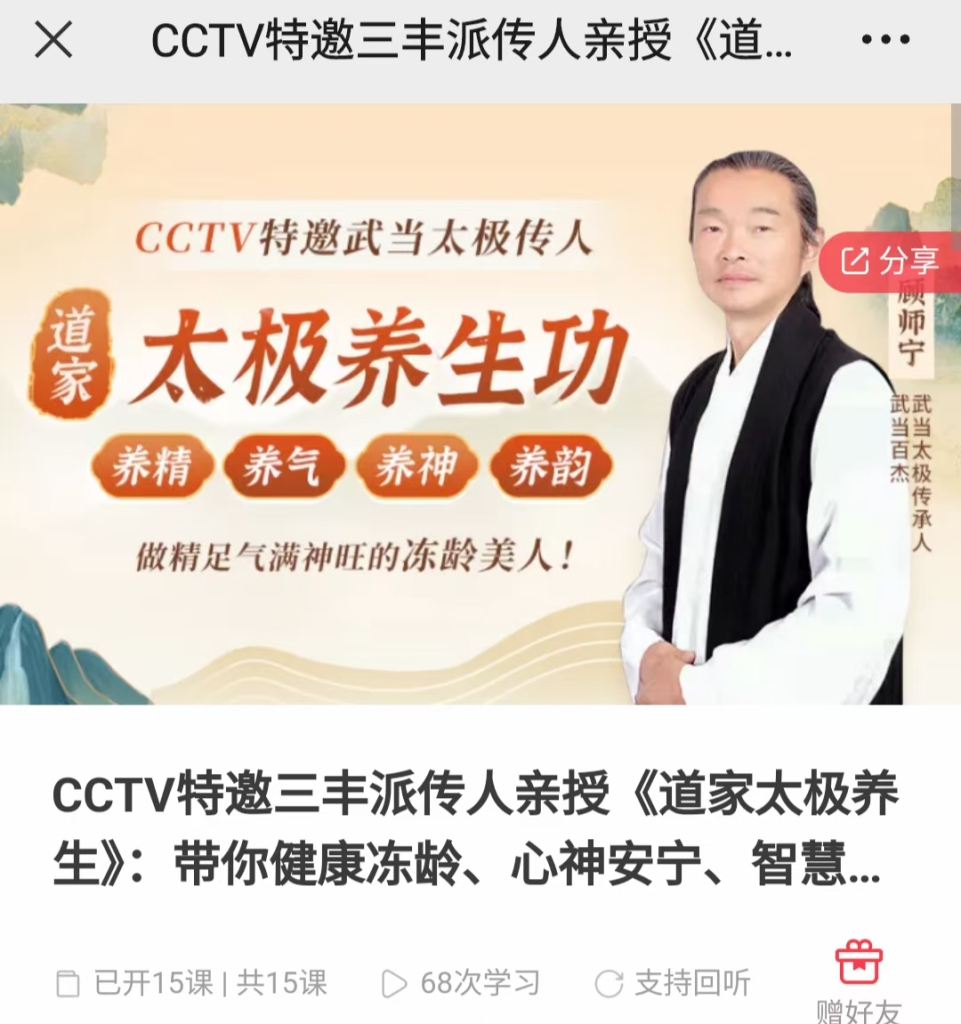Screen dimensions: 961x1024
Task: Click the replay icon beside 支持回听
Action: (608, 983)
